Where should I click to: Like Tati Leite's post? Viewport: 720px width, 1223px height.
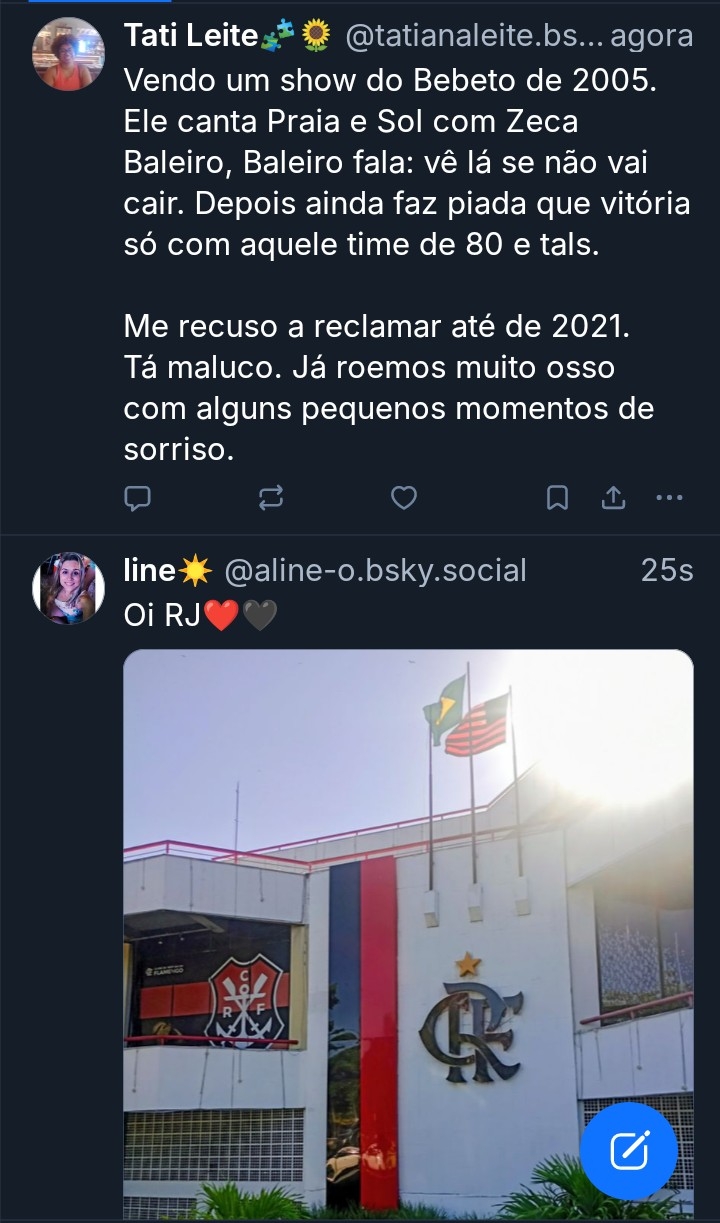point(403,497)
